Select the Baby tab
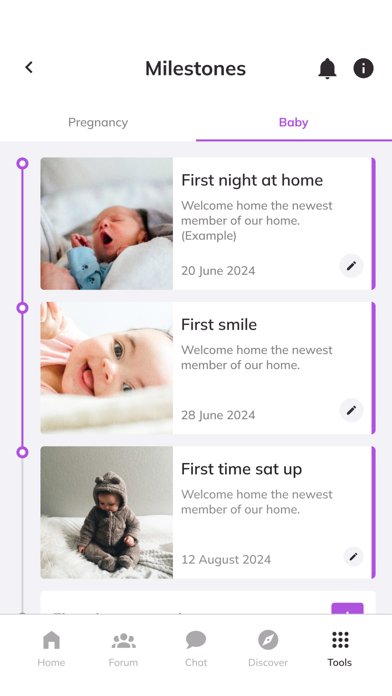 click(293, 123)
